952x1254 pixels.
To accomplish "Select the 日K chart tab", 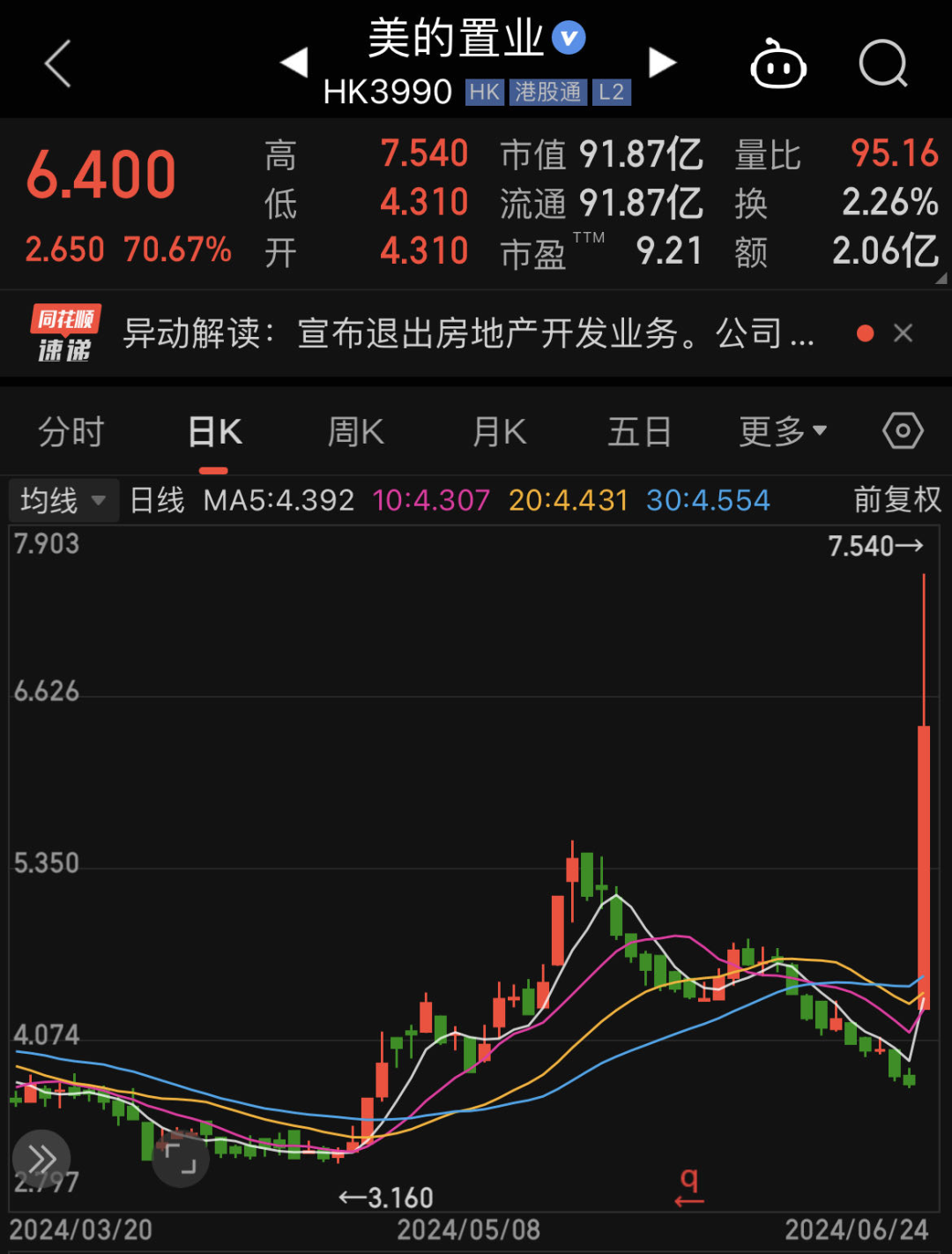I will coord(215,432).
